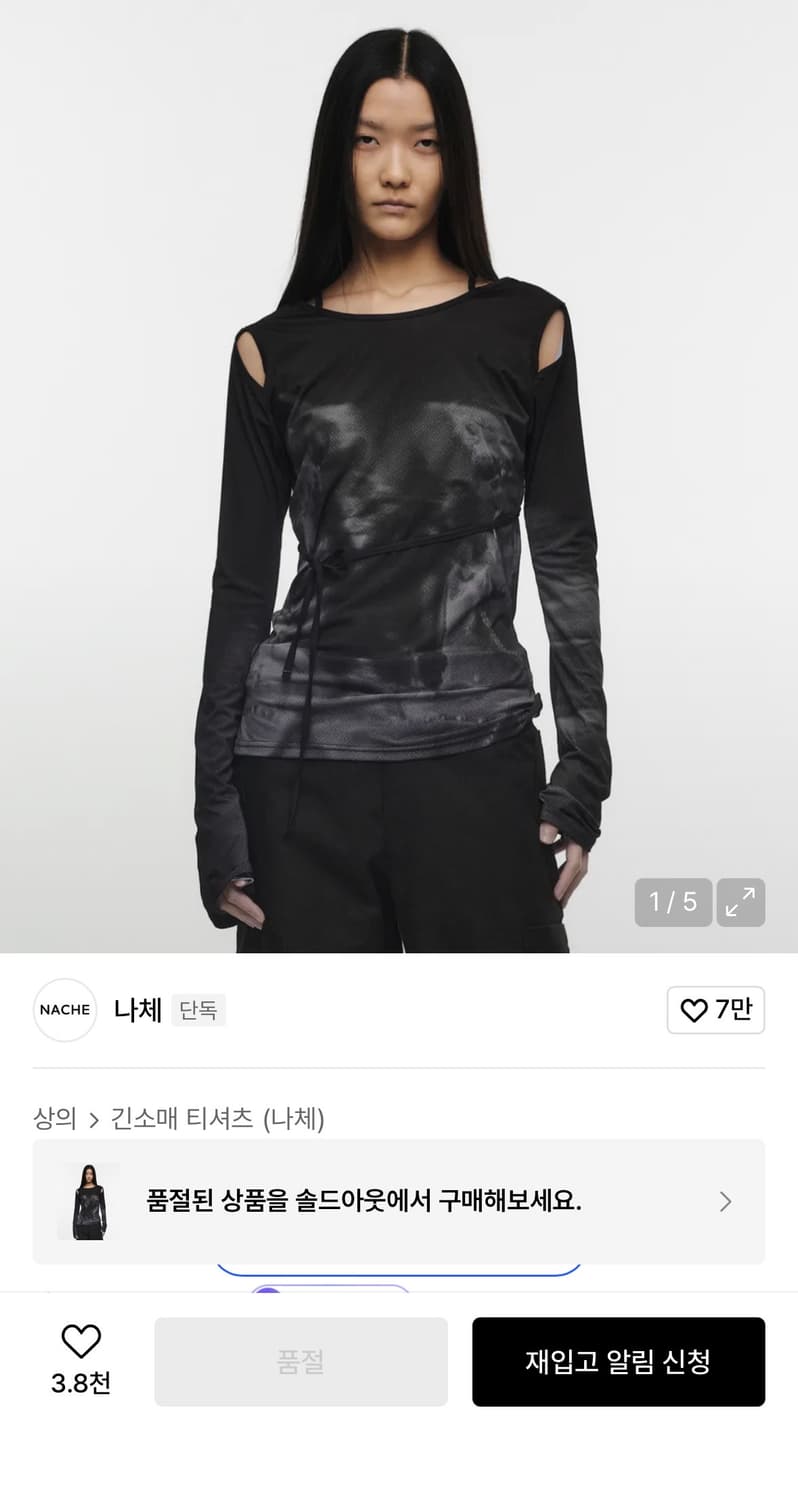Click the NACHE circular brand logo
Viewport: 798px width, 1500px height.
point(64,1010)
